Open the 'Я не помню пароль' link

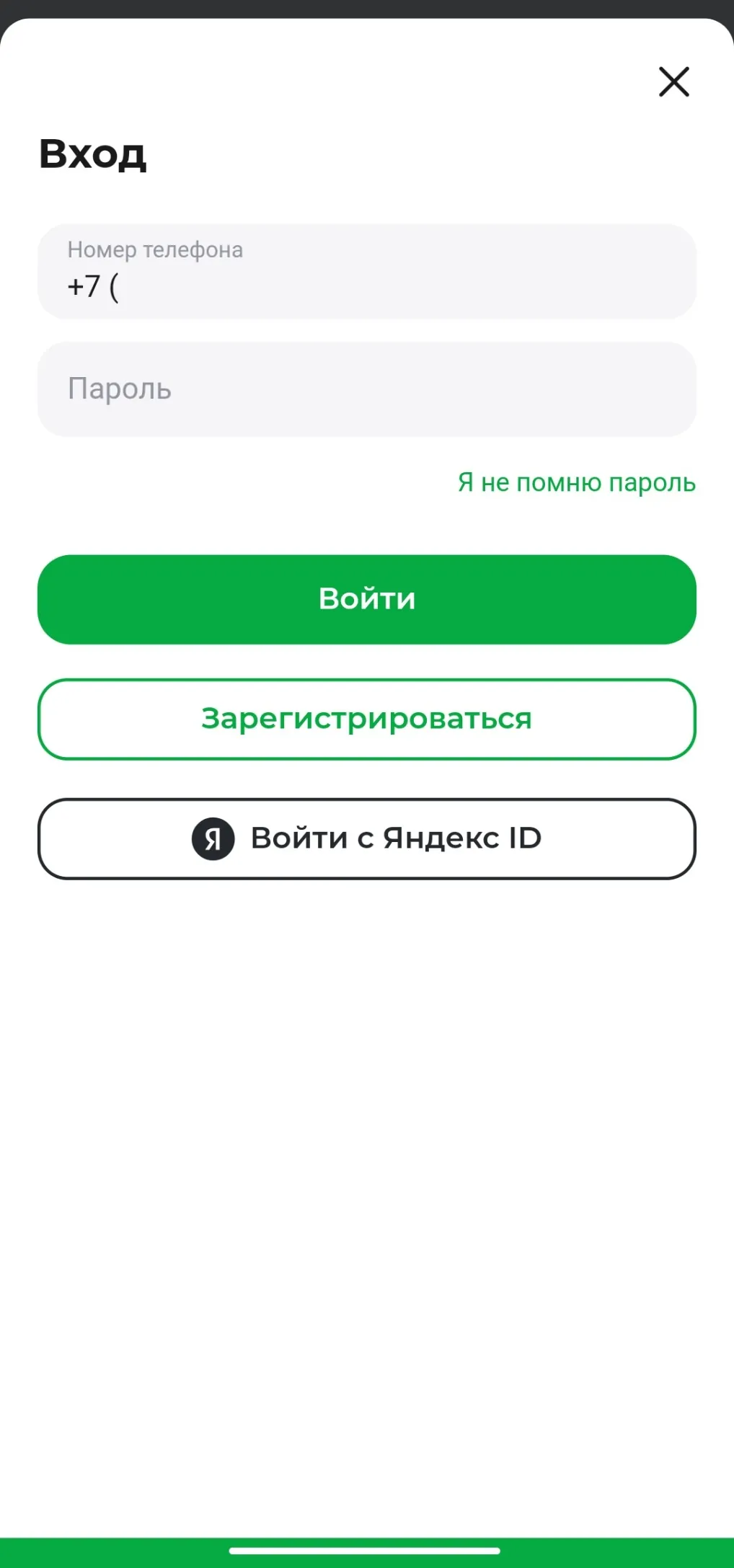[576, 482]
